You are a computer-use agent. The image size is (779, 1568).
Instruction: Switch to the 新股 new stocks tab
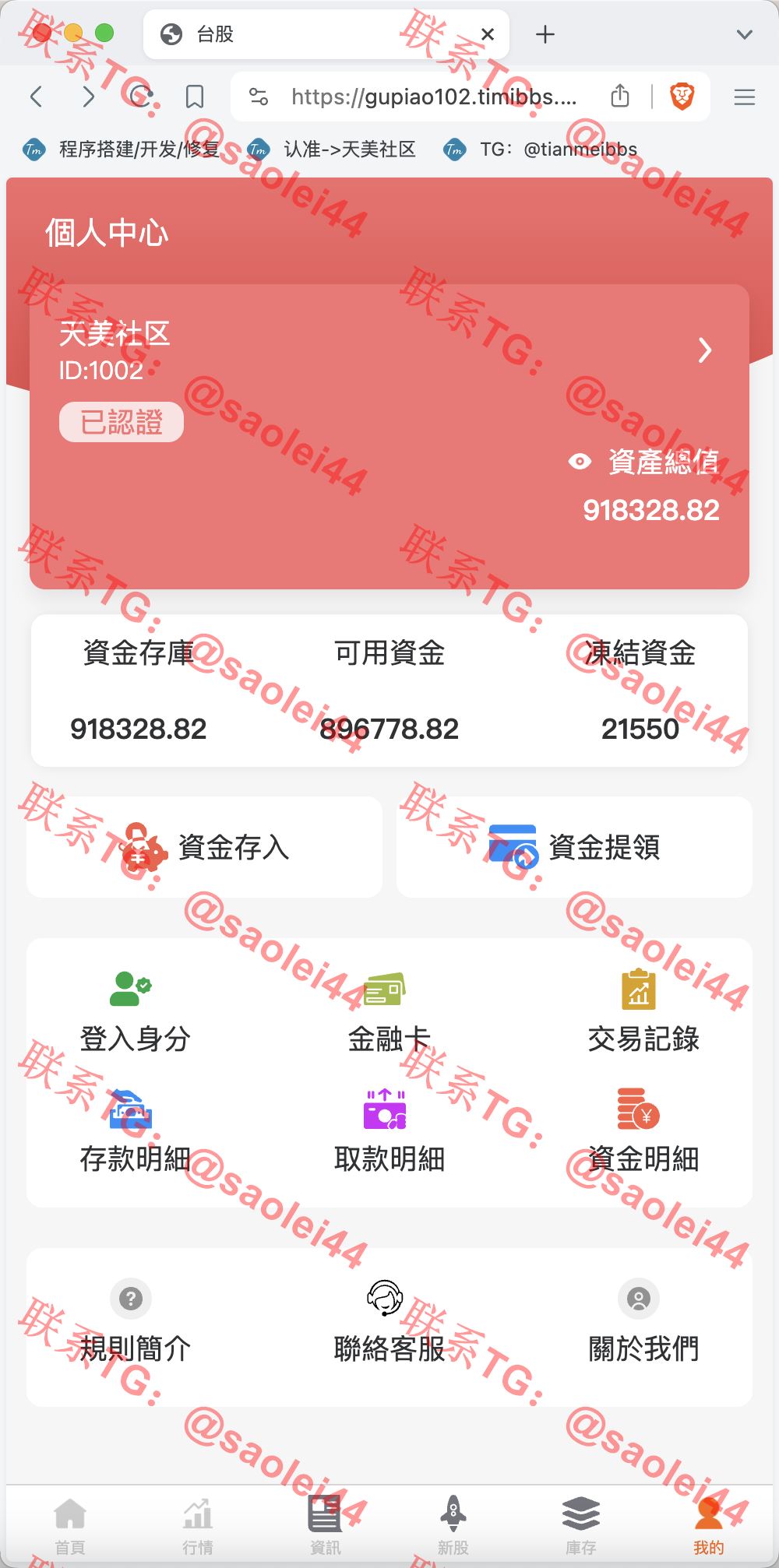[453, 1526]
